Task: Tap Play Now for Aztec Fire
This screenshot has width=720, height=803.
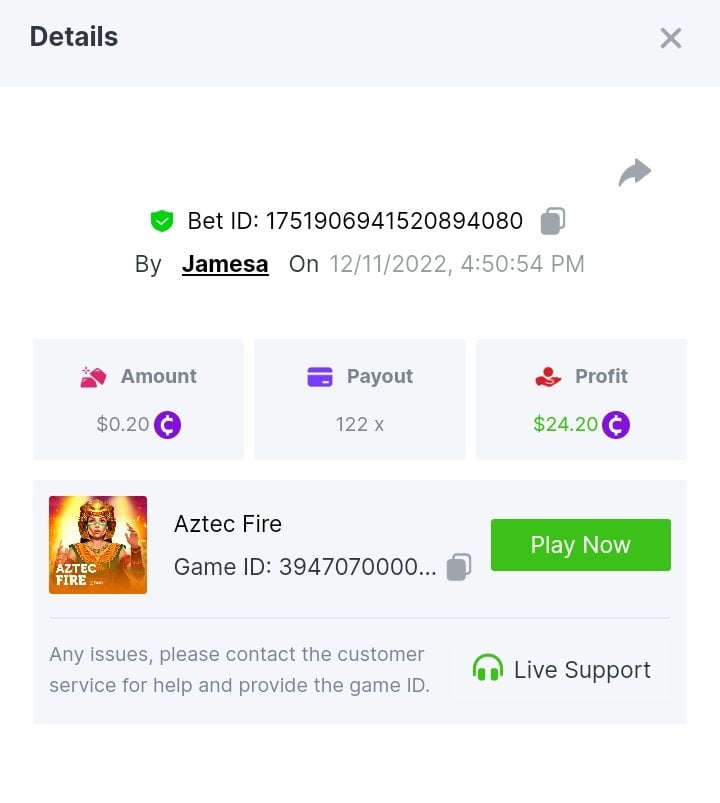Action: (580, 545)
